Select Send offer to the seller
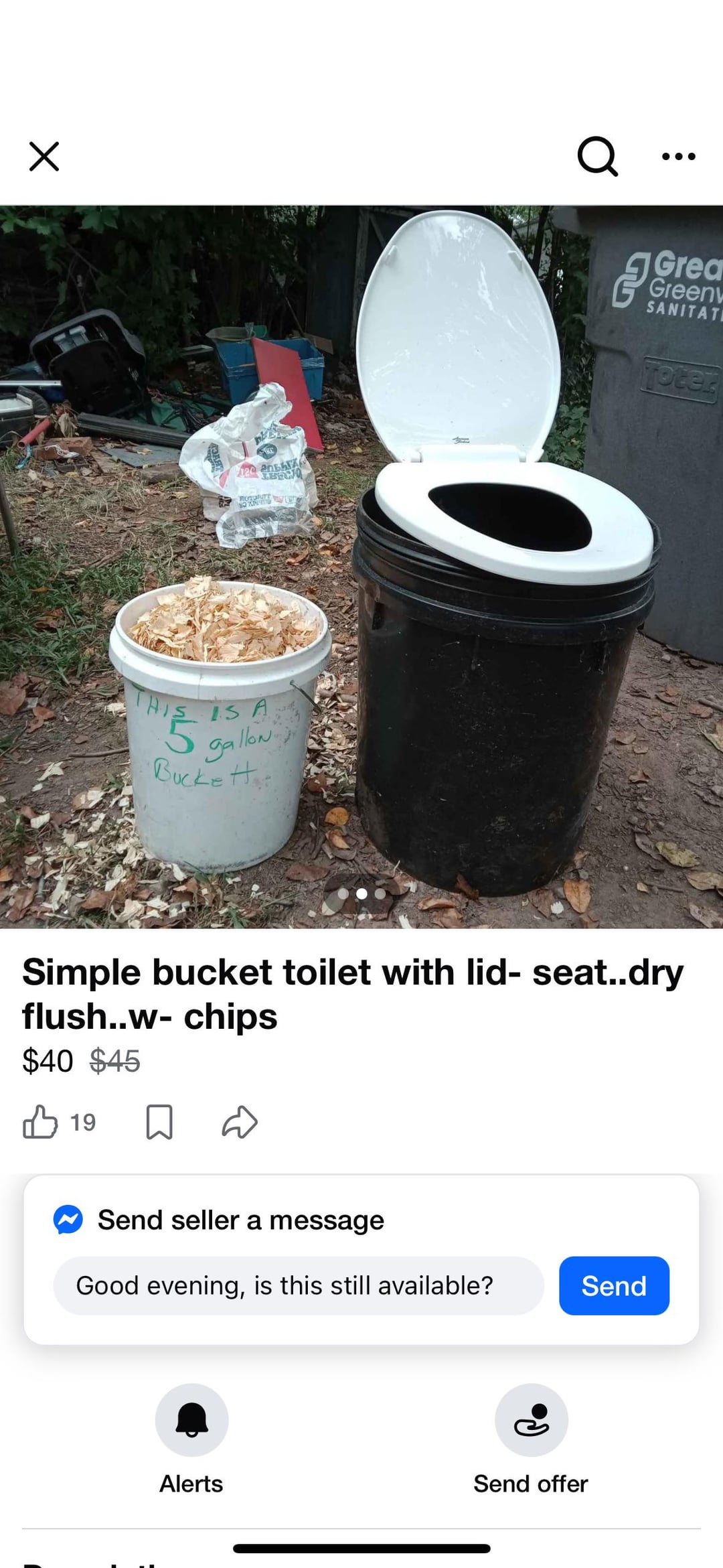The width and height of the screenshot is (723, 1568). [531, 1421]
